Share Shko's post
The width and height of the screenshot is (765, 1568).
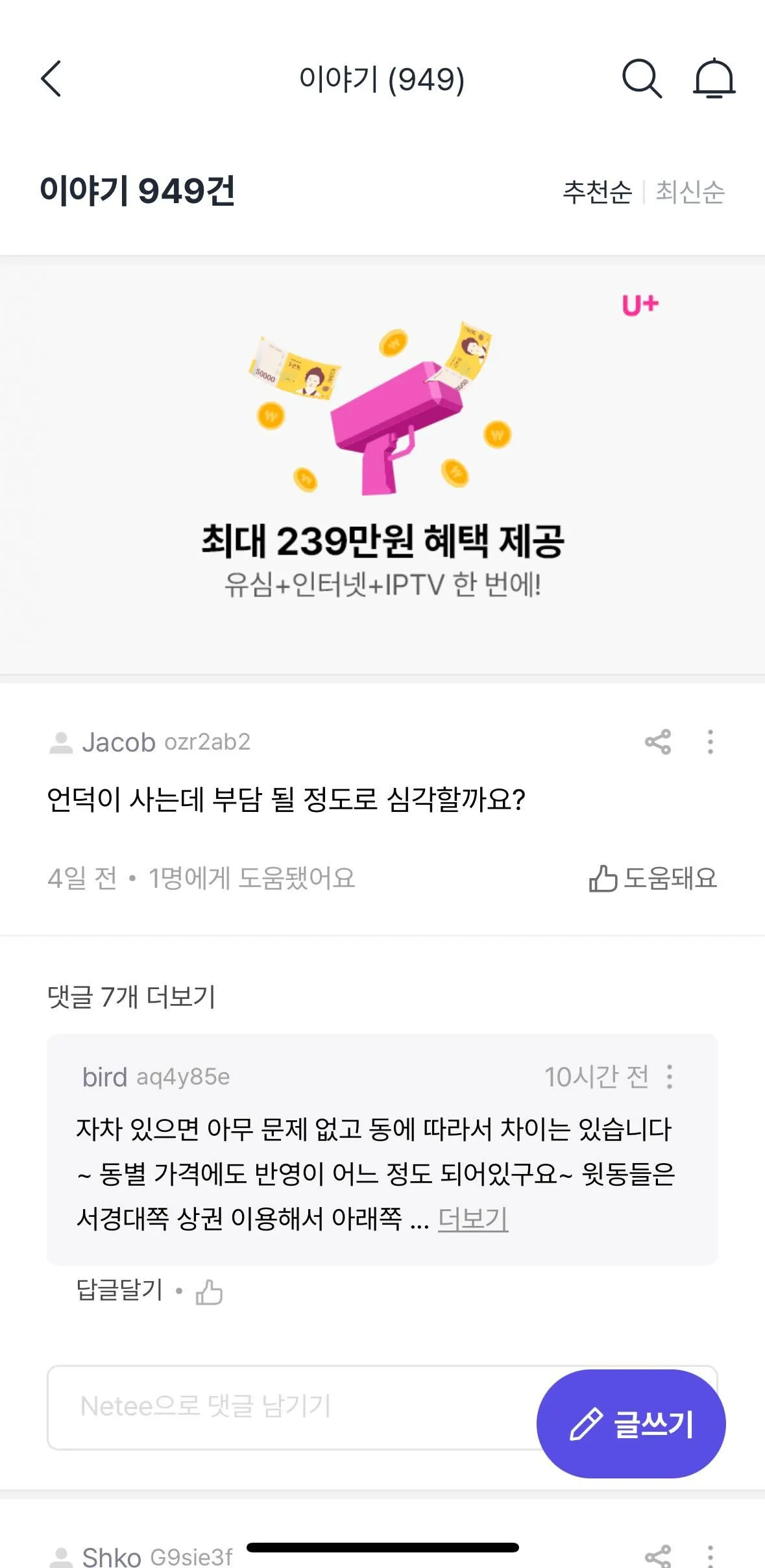658,1555
